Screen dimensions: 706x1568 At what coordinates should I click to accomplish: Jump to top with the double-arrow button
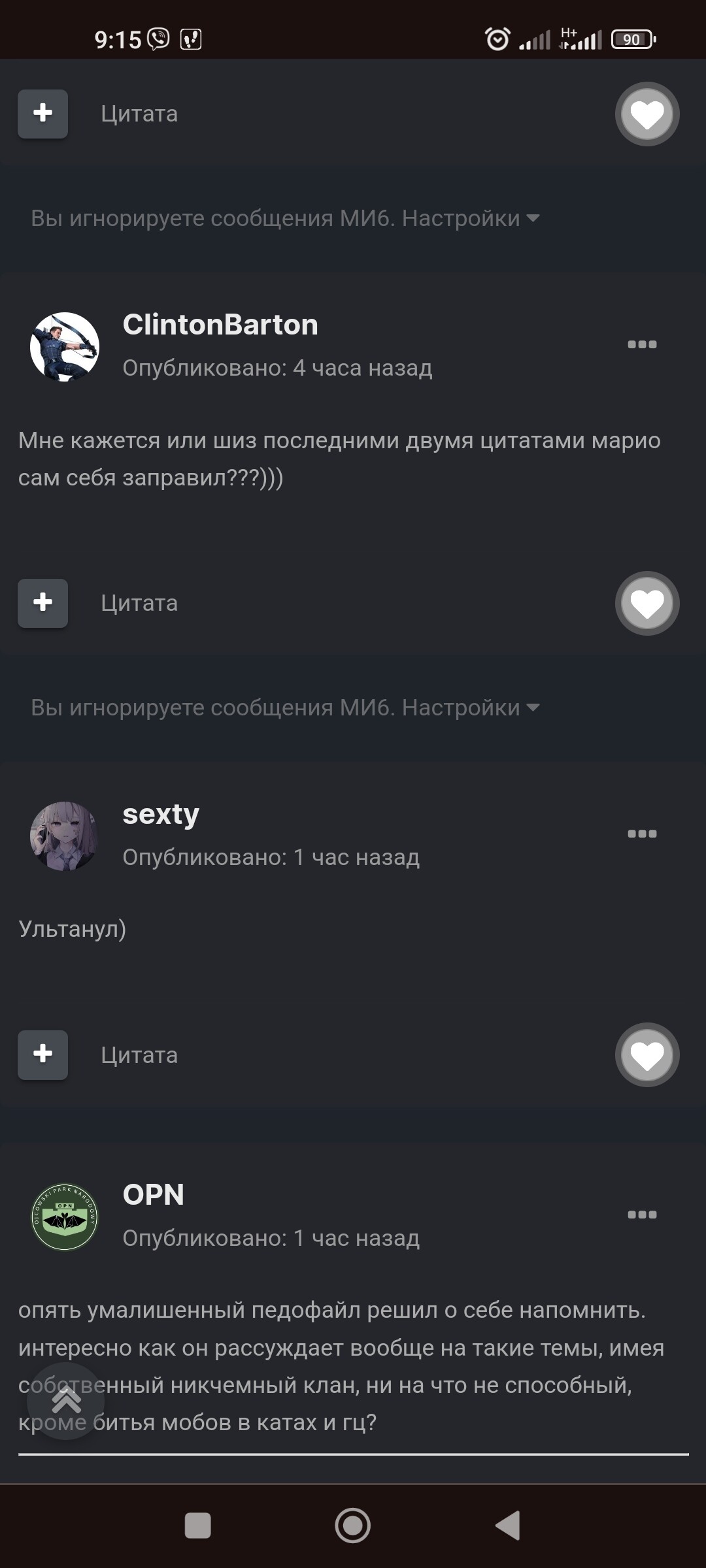tap(65, 1401)
